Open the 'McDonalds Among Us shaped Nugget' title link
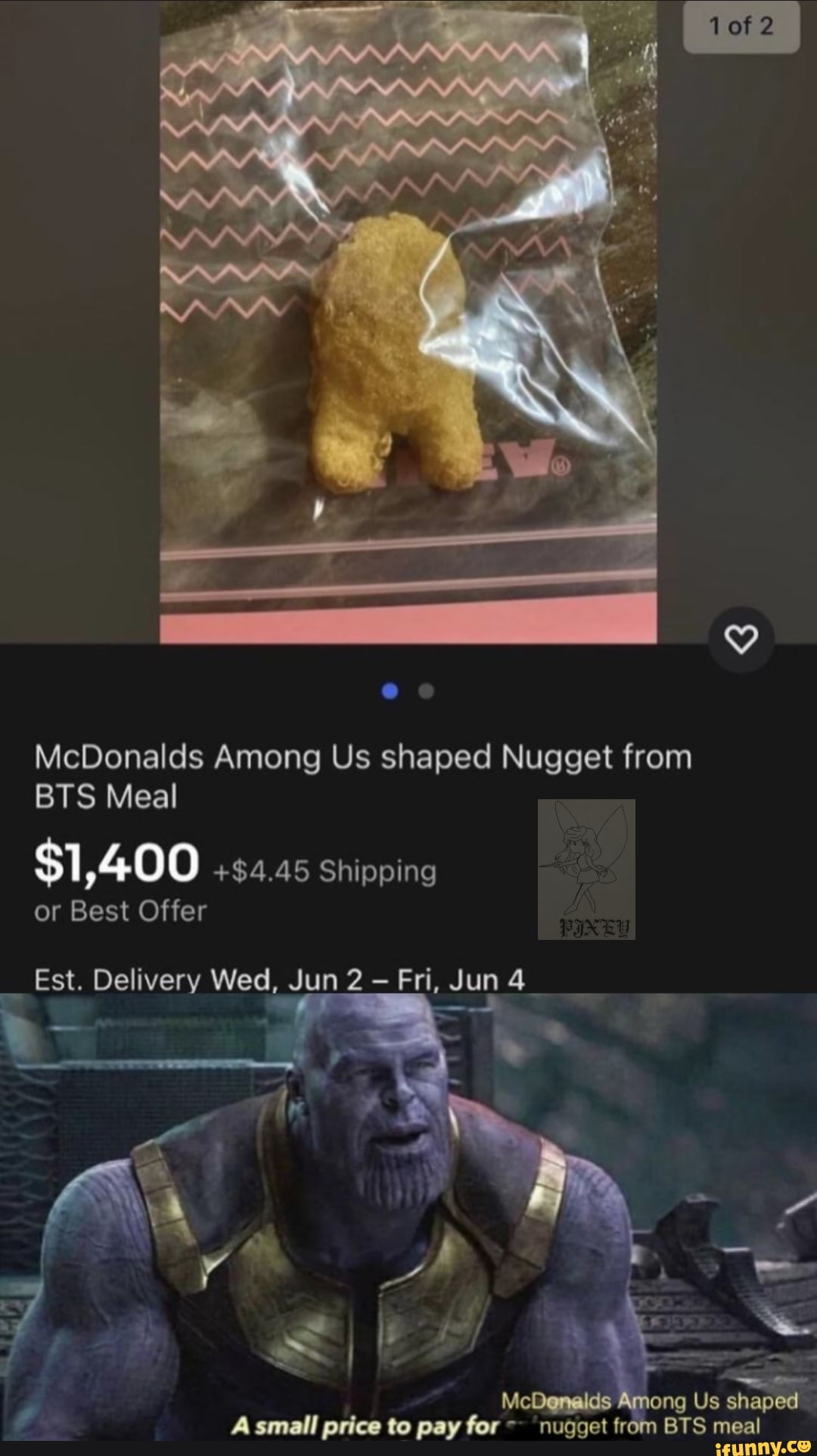The width and height of the screenshot is (817, 1456). [363, 757]
